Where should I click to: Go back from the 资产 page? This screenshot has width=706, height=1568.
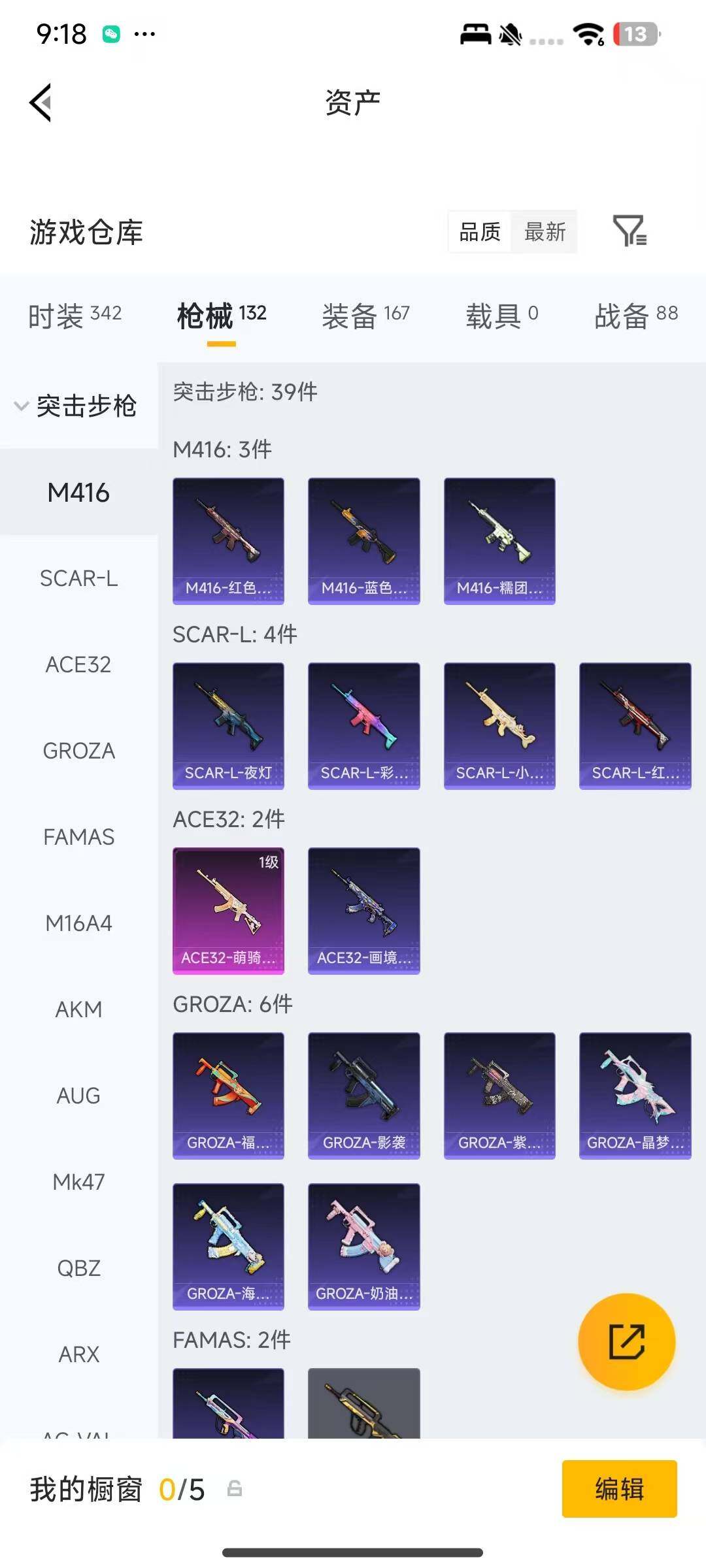click(41, 103)
